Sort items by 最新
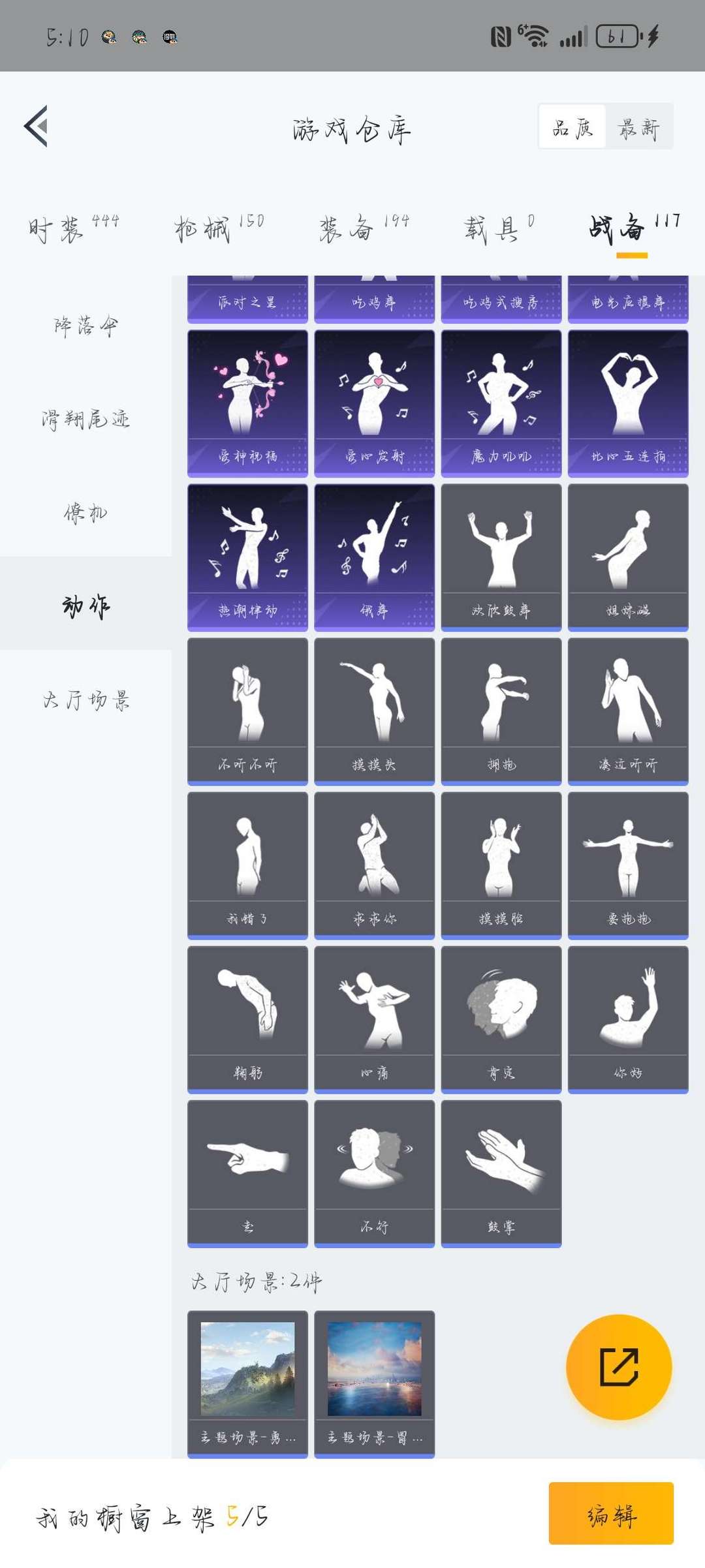This screenshot has width=705, height=1568. (x=639, y=127)
